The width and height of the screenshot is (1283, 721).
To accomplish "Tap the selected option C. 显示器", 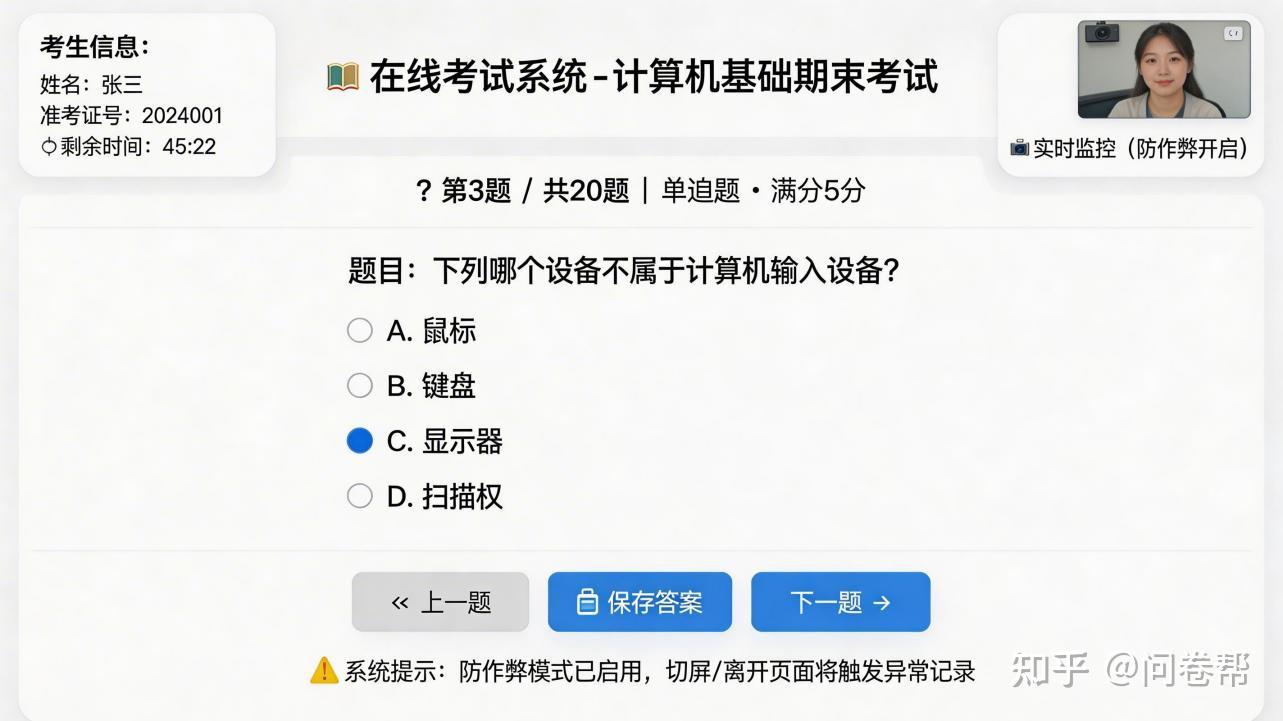I will [360, 441].
